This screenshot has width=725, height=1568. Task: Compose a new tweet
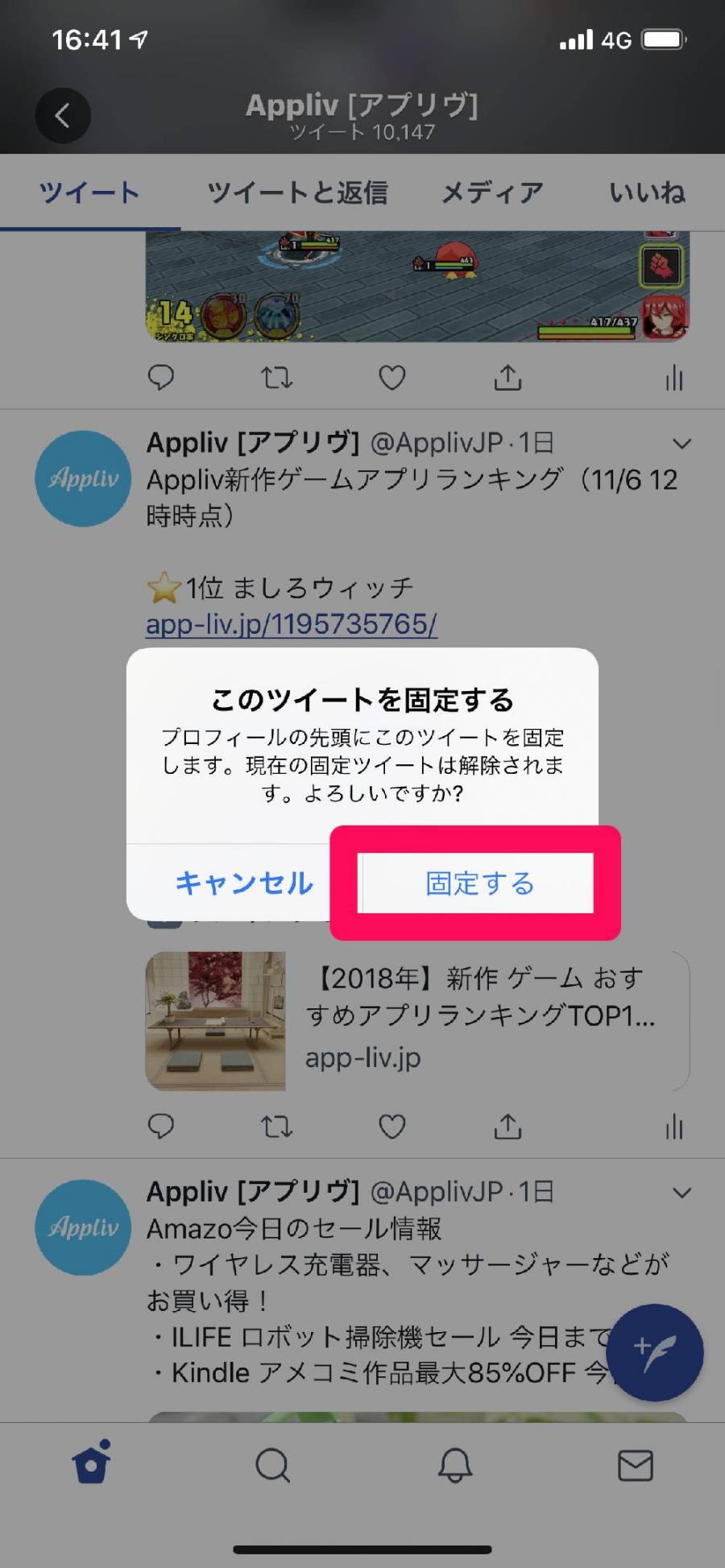tap(654, 1352)
